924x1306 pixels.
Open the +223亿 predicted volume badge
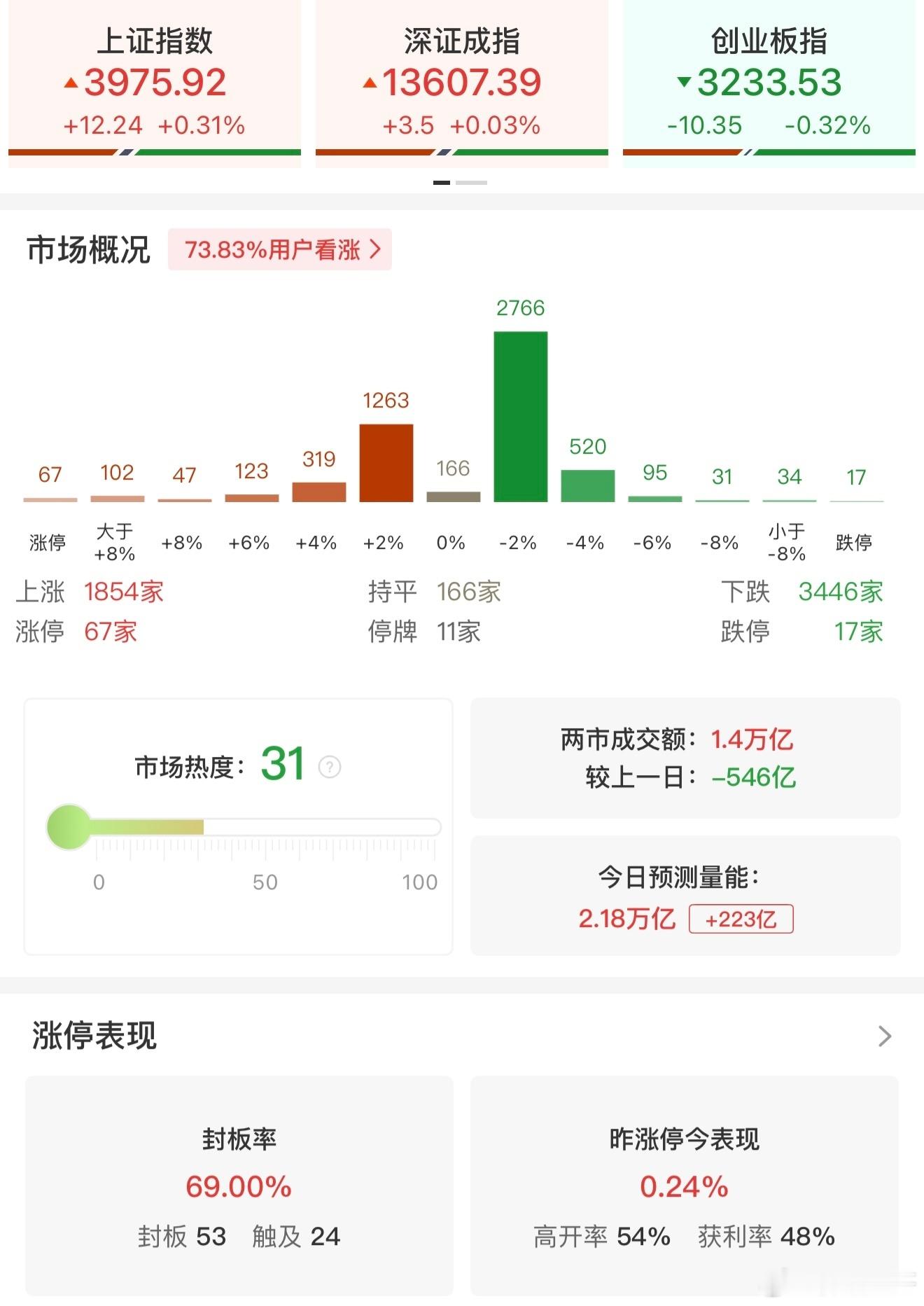(x=741, y=919)
